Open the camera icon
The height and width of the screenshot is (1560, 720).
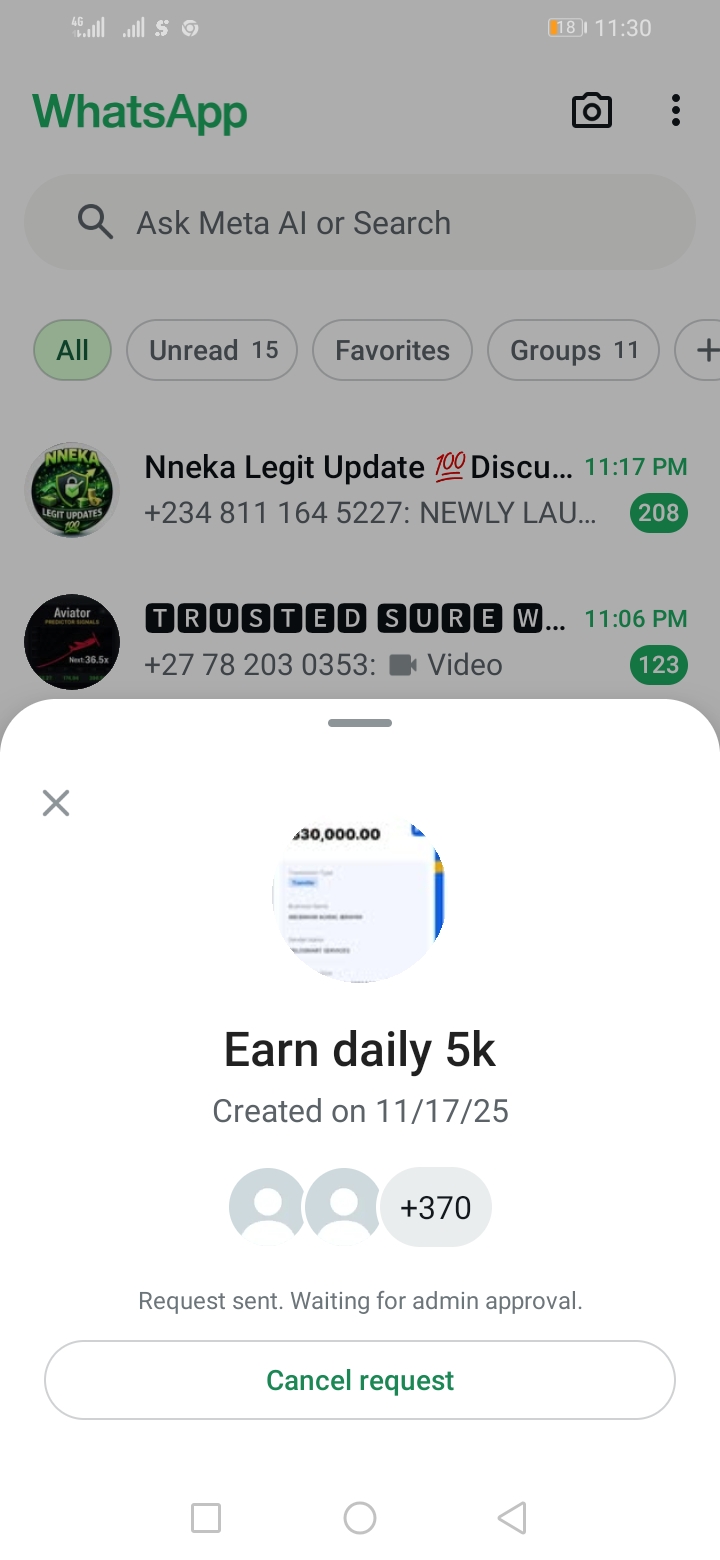click(x=591, y=110)
